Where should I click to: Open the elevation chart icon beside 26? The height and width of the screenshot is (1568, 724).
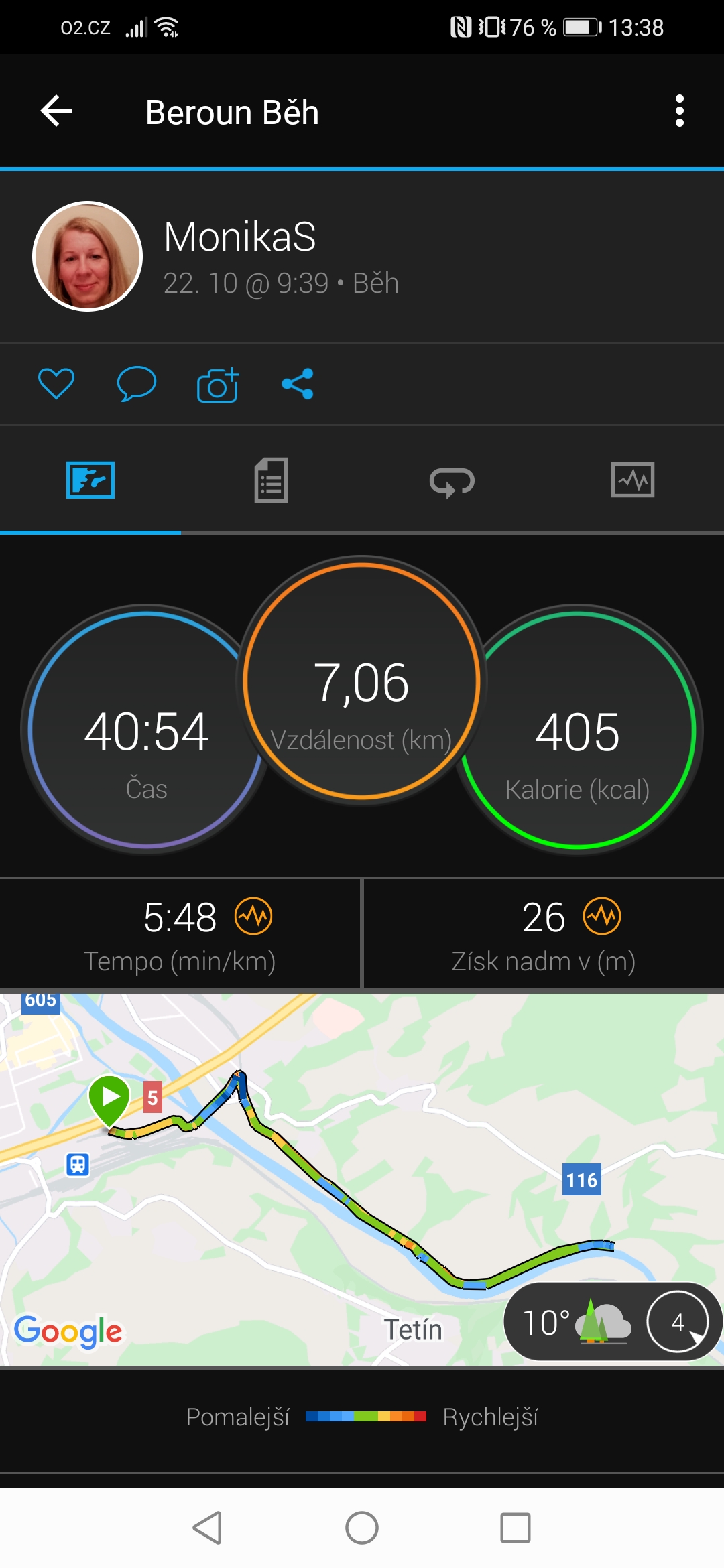pyautogui.click(x=602, y=916)
